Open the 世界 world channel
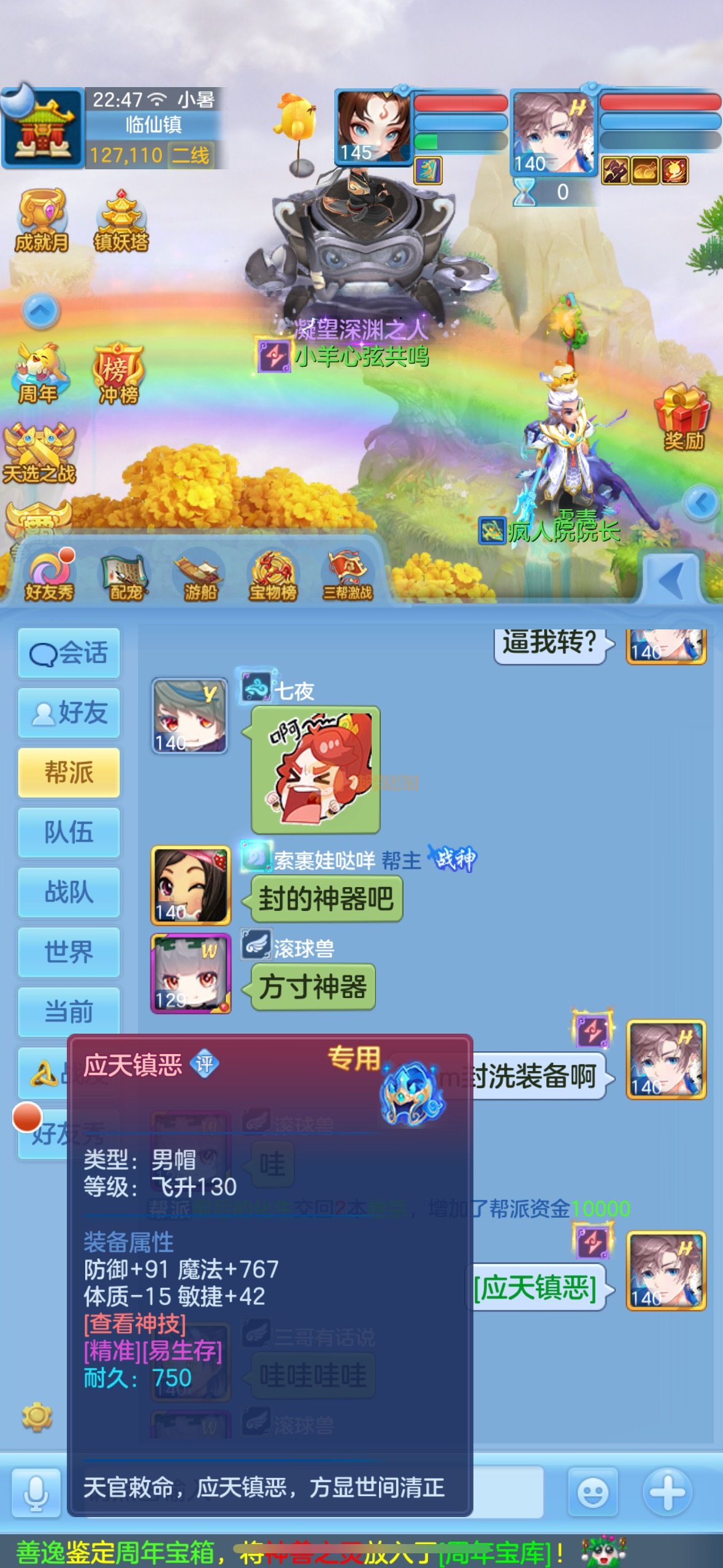 [x=69, y=951]
